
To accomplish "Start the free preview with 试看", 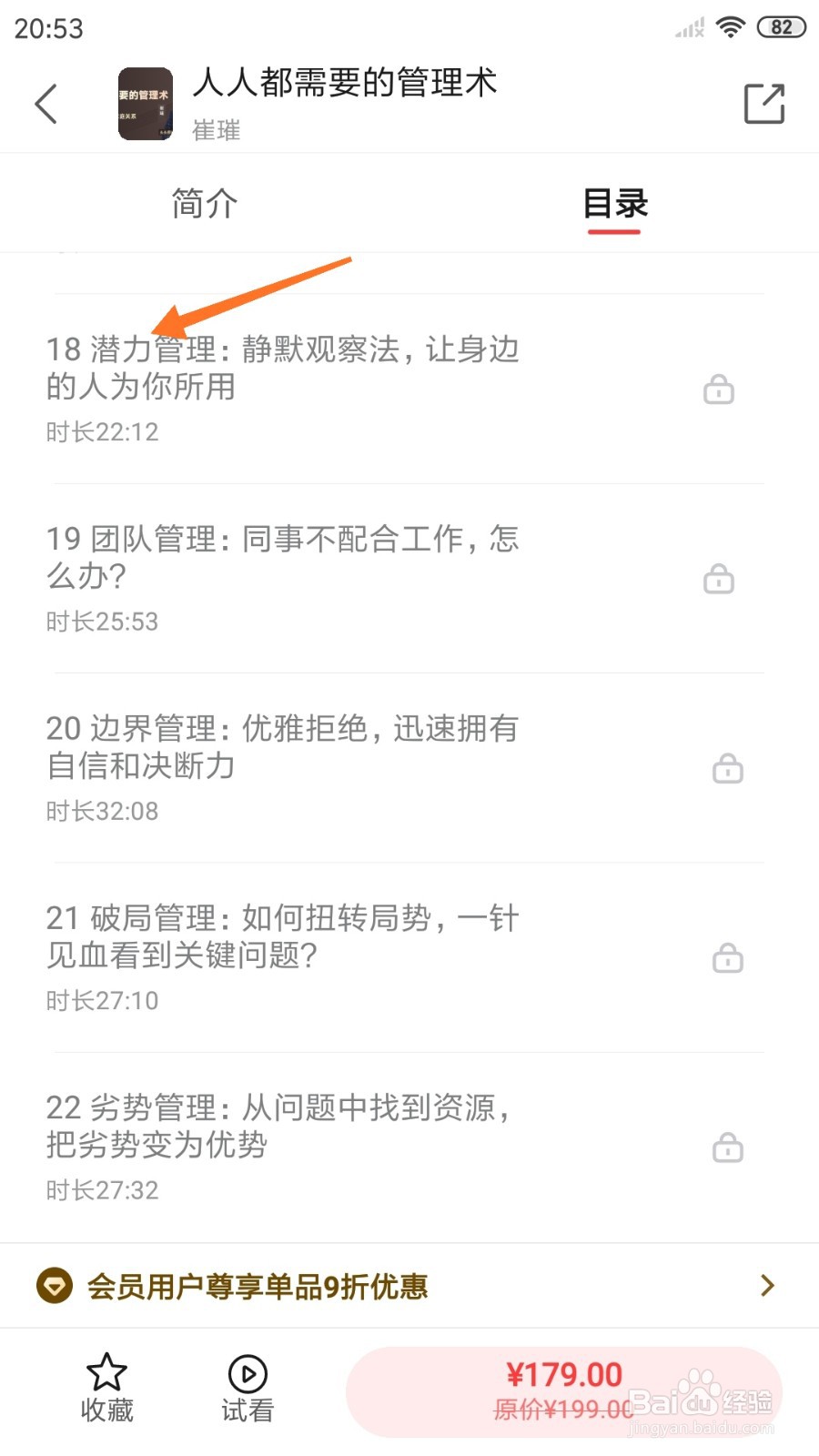I will click(248, 1389).
